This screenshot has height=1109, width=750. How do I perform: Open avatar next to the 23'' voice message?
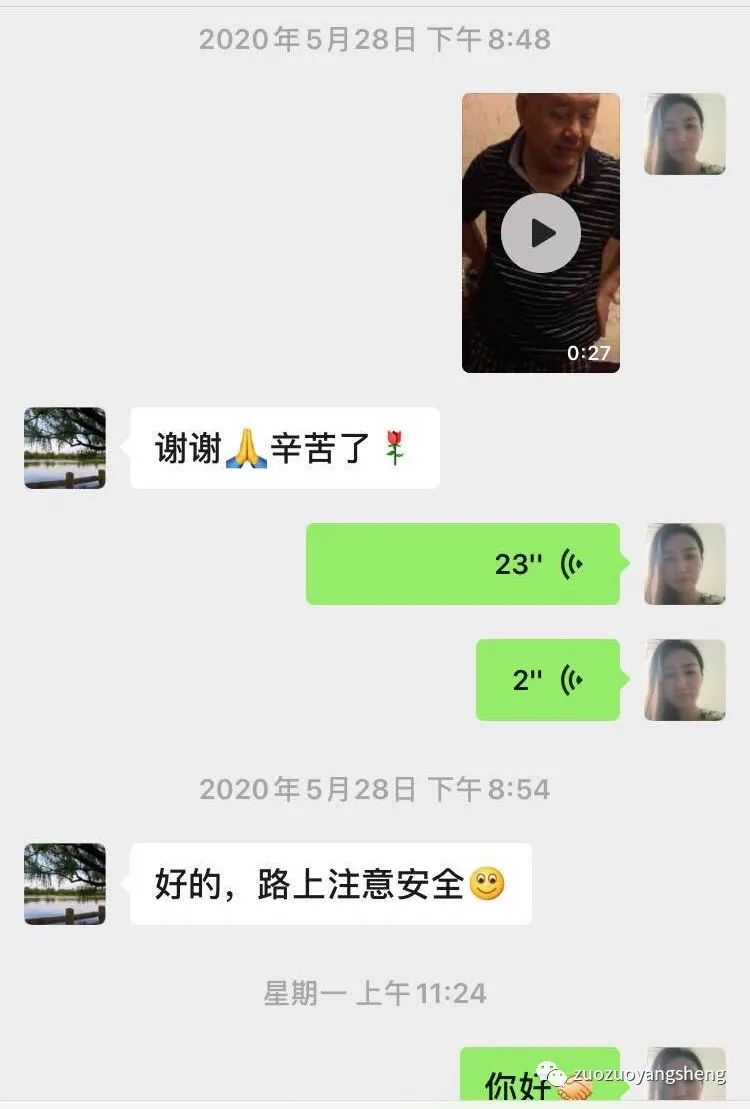coord(685,563)
